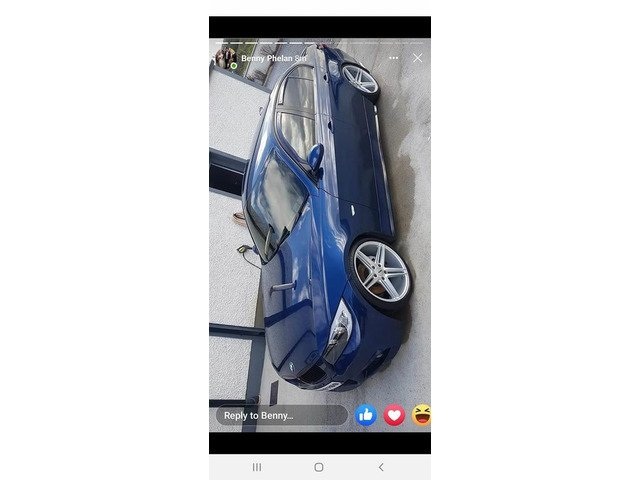
Task: React with the red heart
Action: click(394, 414)
